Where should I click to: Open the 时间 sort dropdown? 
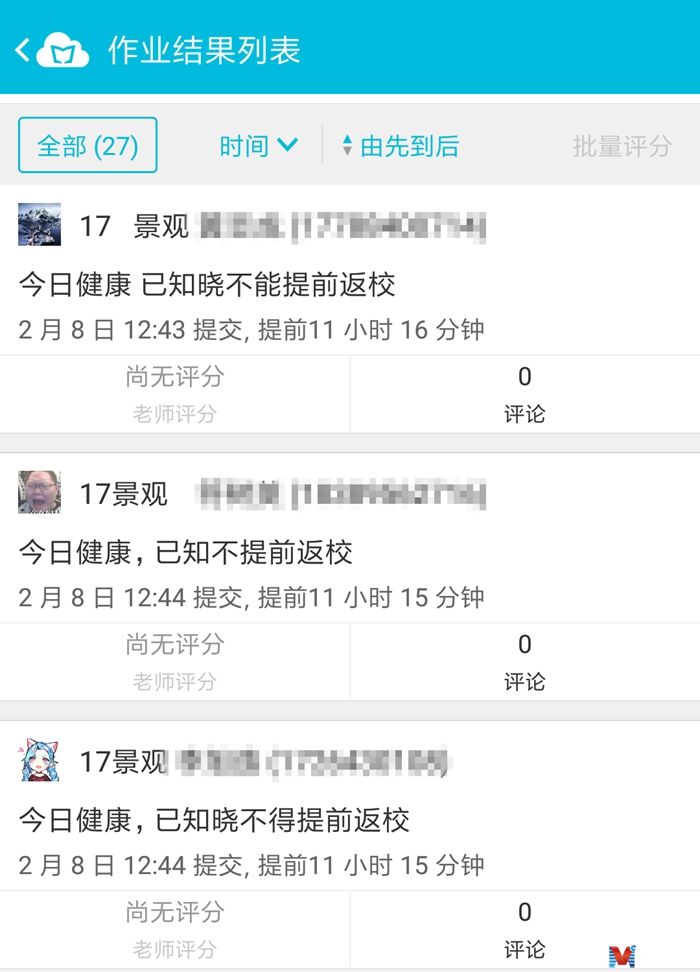pyautogui.click(x=258, y=146)
